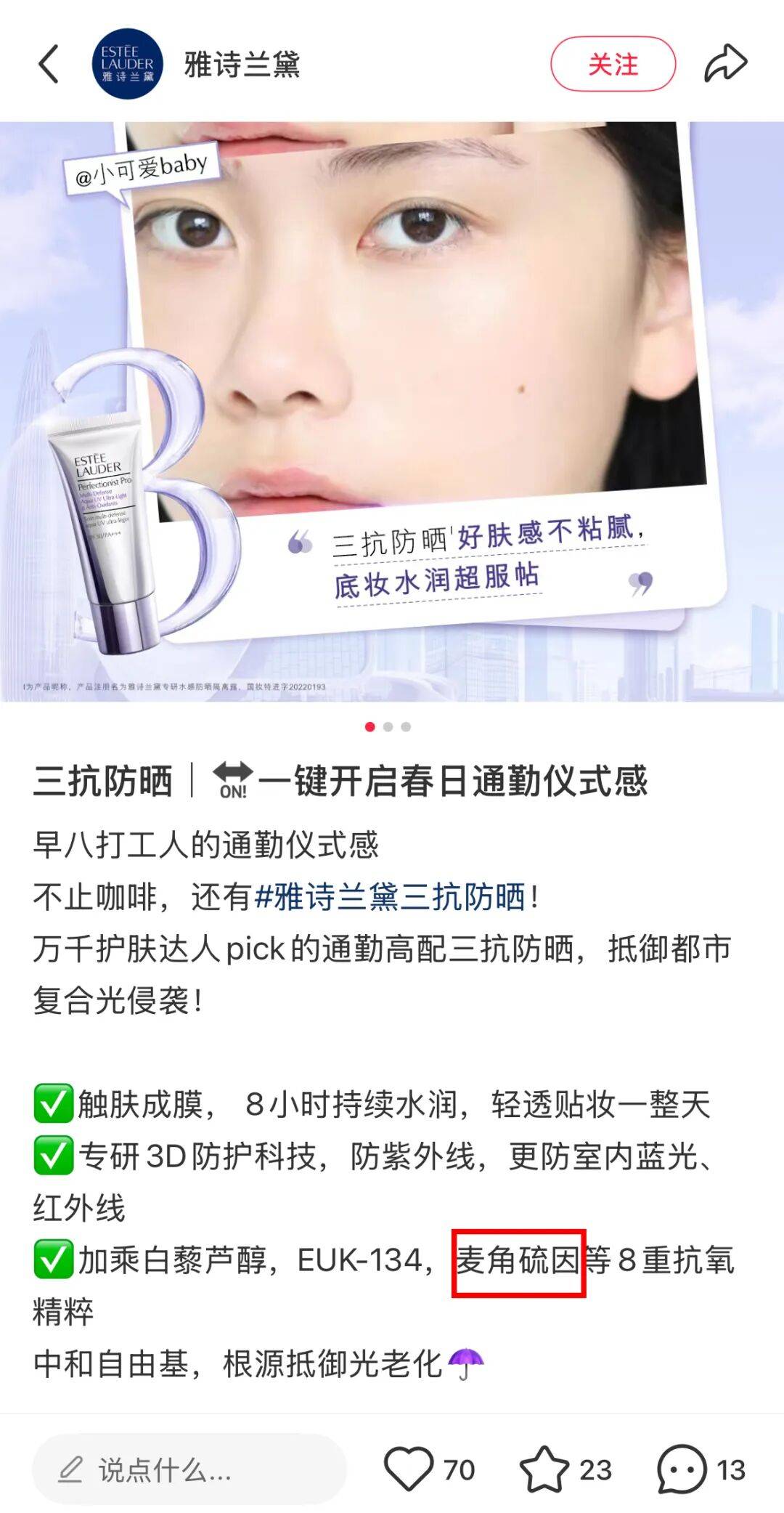This screenshot has width=784, height=1513.
Task: Open the 雅诗兰黛 account name
Action: point(242,64)
